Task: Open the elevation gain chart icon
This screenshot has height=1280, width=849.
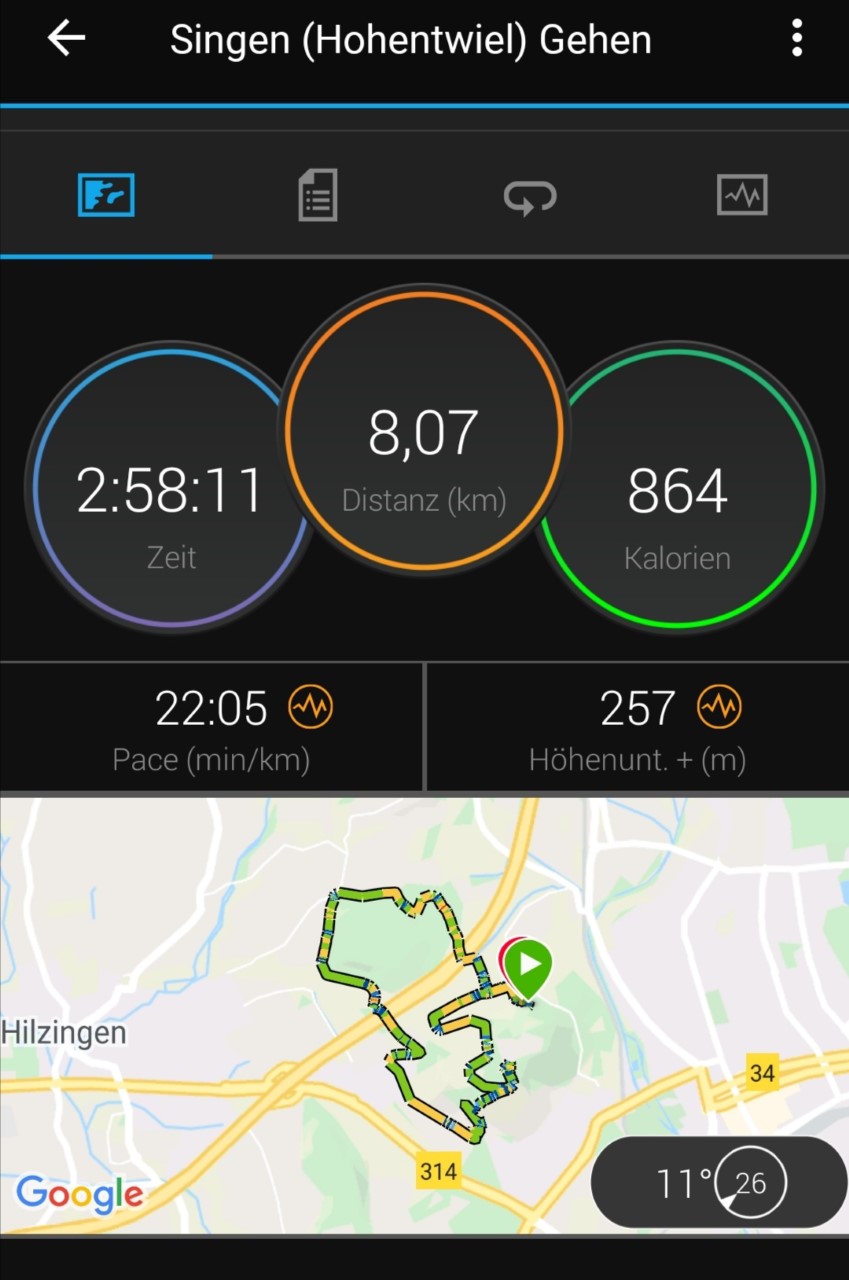Action: point(719,709)
